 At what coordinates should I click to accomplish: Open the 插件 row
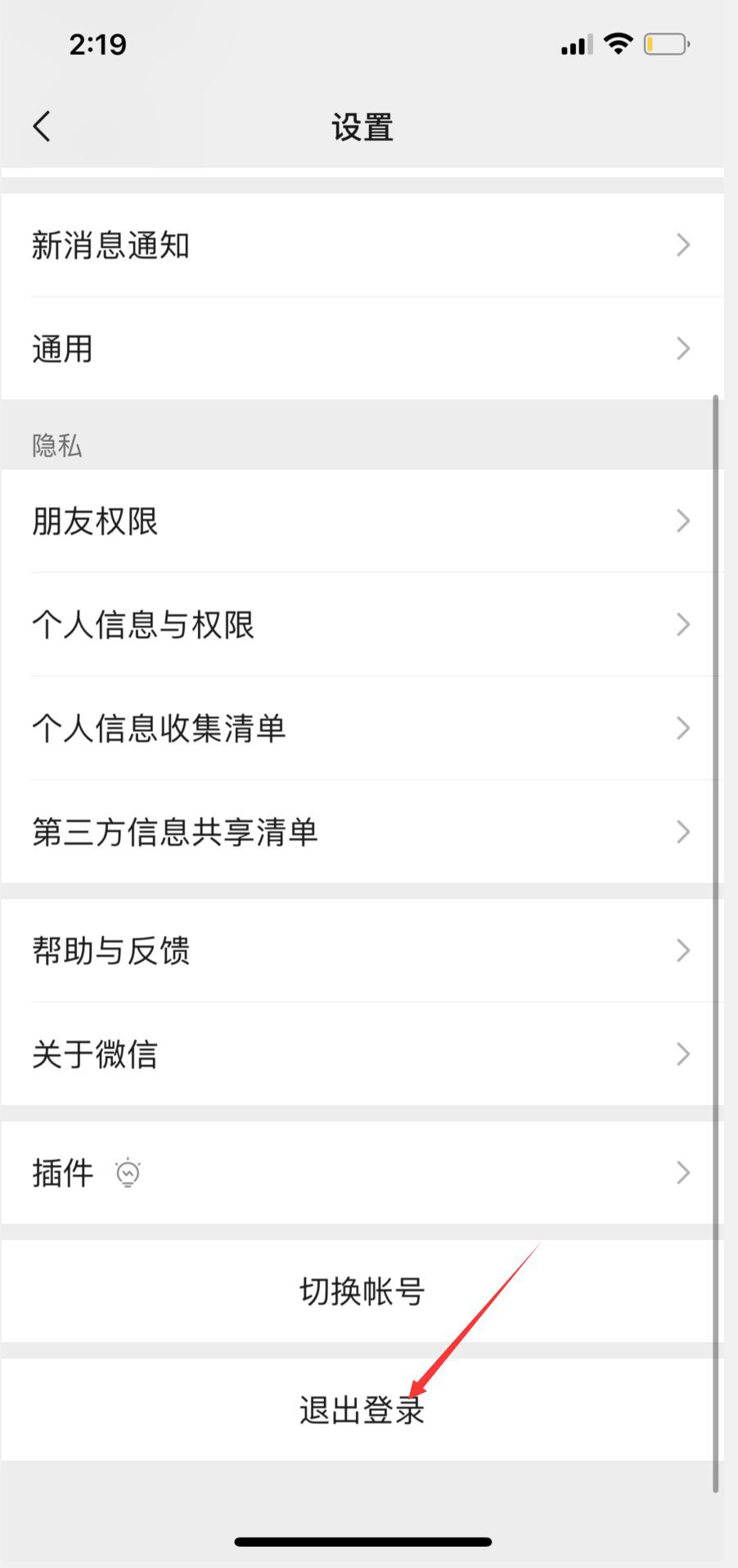click(362, 1173)
